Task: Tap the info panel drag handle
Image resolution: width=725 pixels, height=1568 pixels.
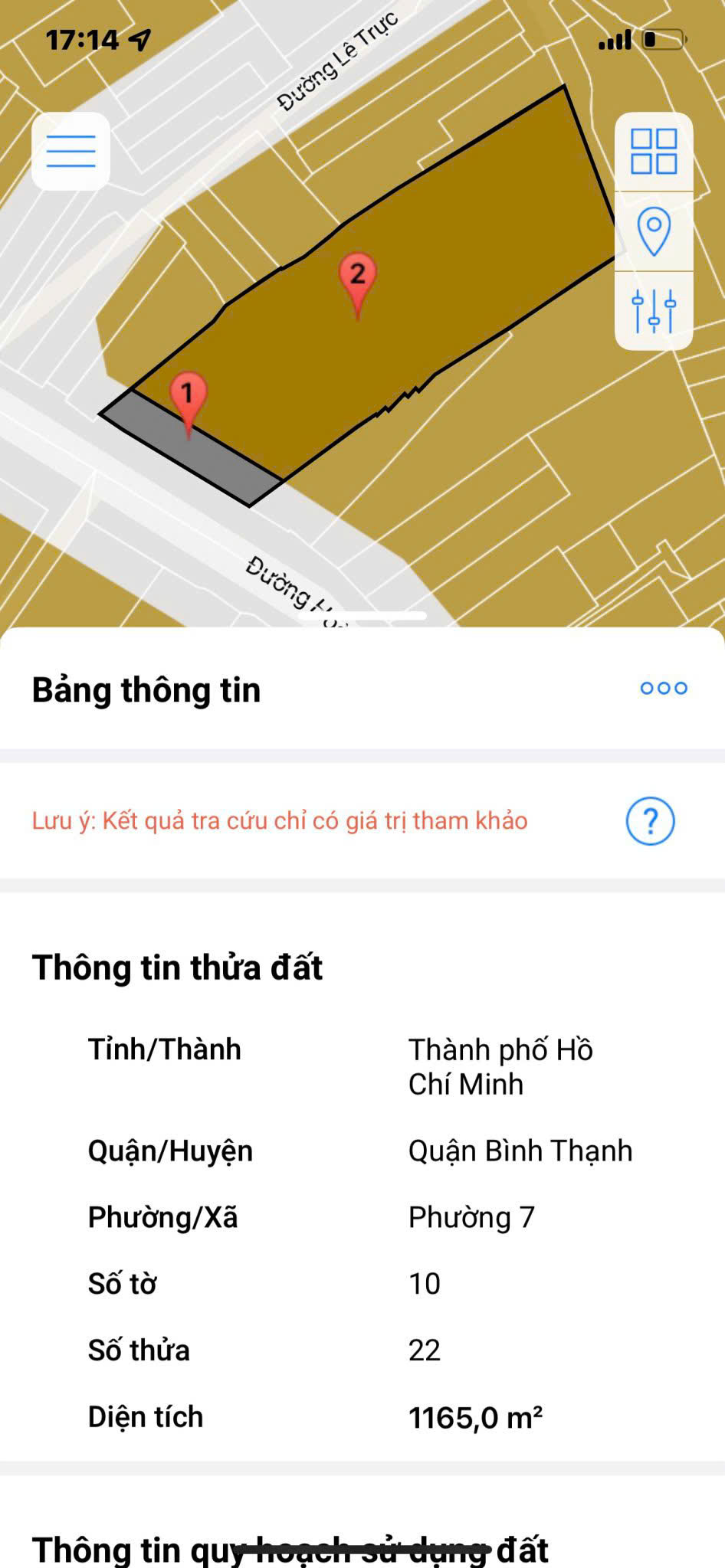Action: (x=372, y=616)
